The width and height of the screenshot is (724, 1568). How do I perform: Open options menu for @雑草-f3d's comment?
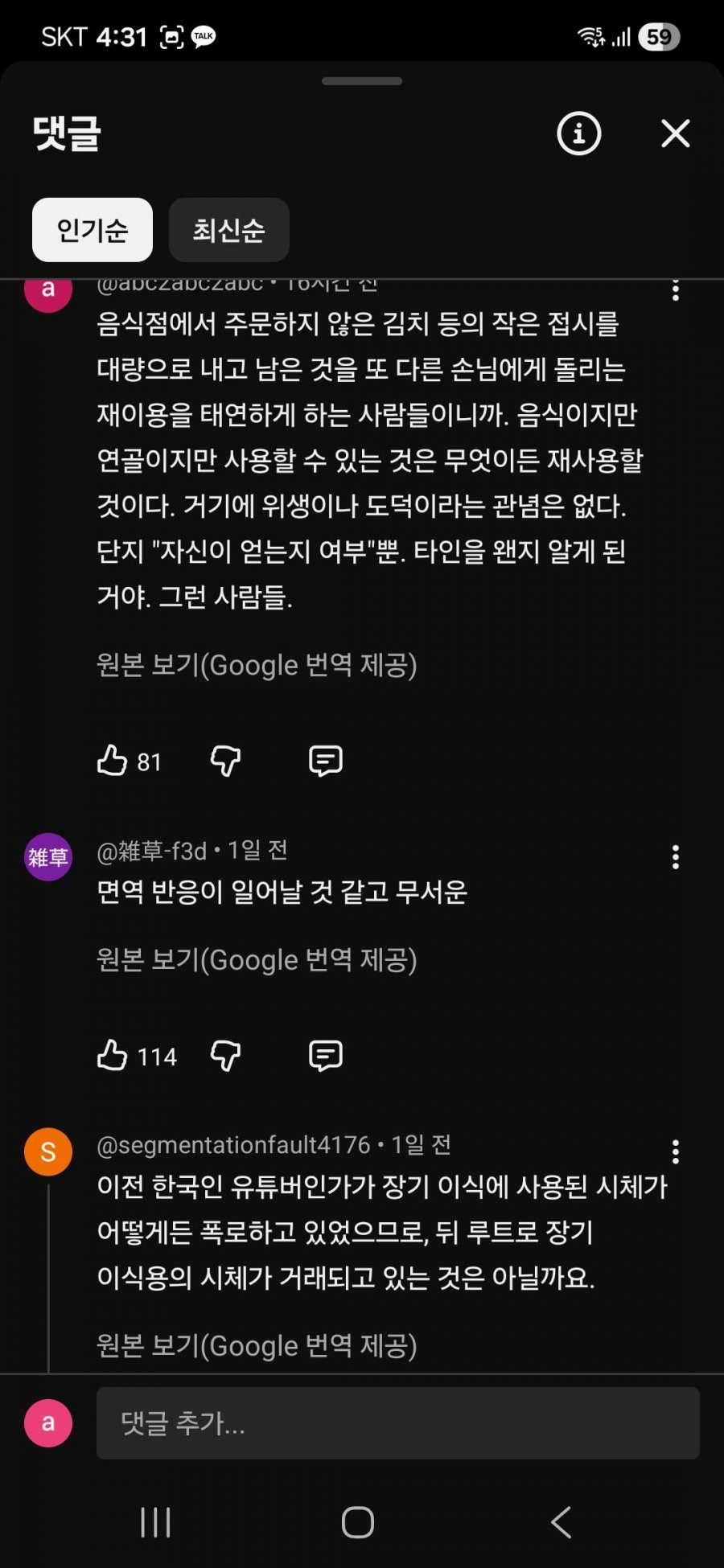coord(675,857)
